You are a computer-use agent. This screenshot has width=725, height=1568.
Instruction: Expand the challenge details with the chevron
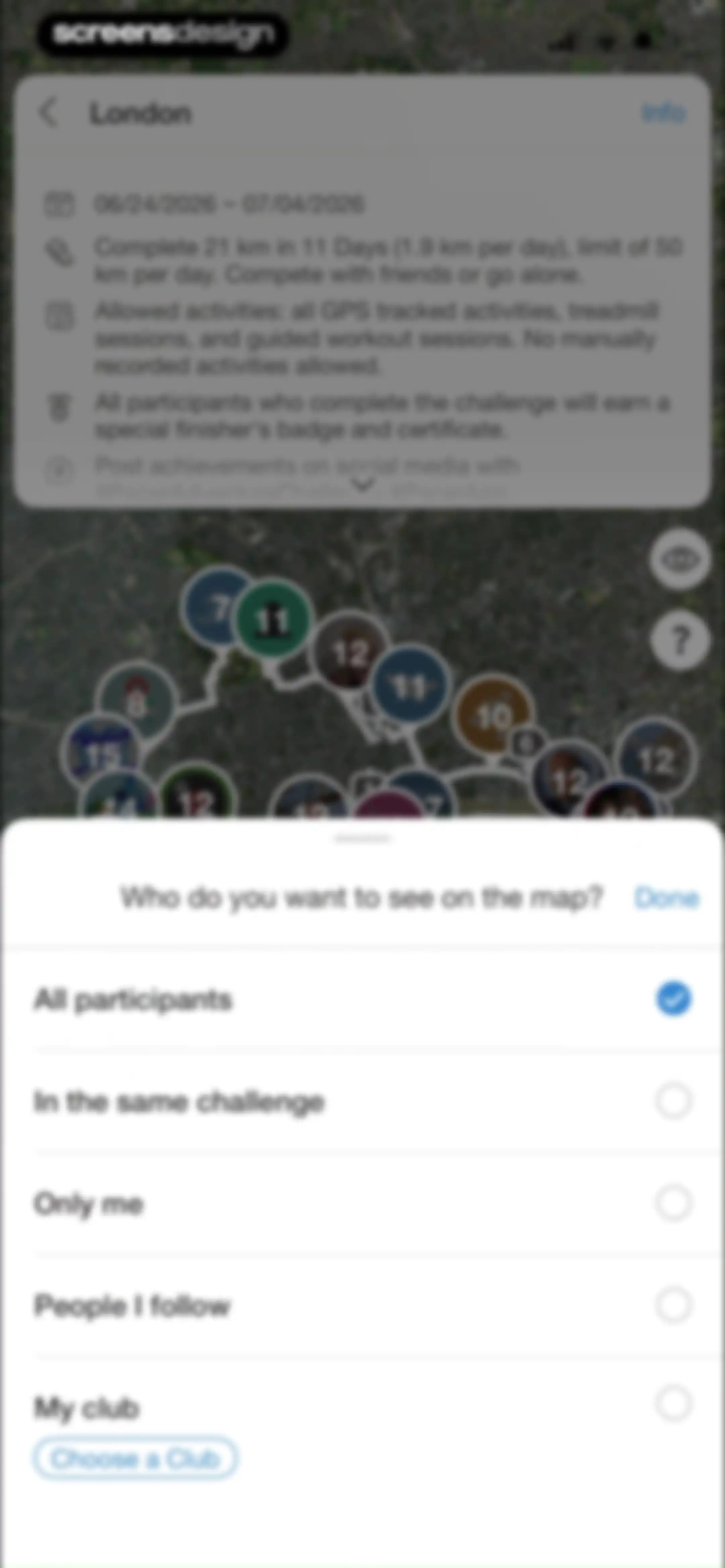[x=364, y=485]
